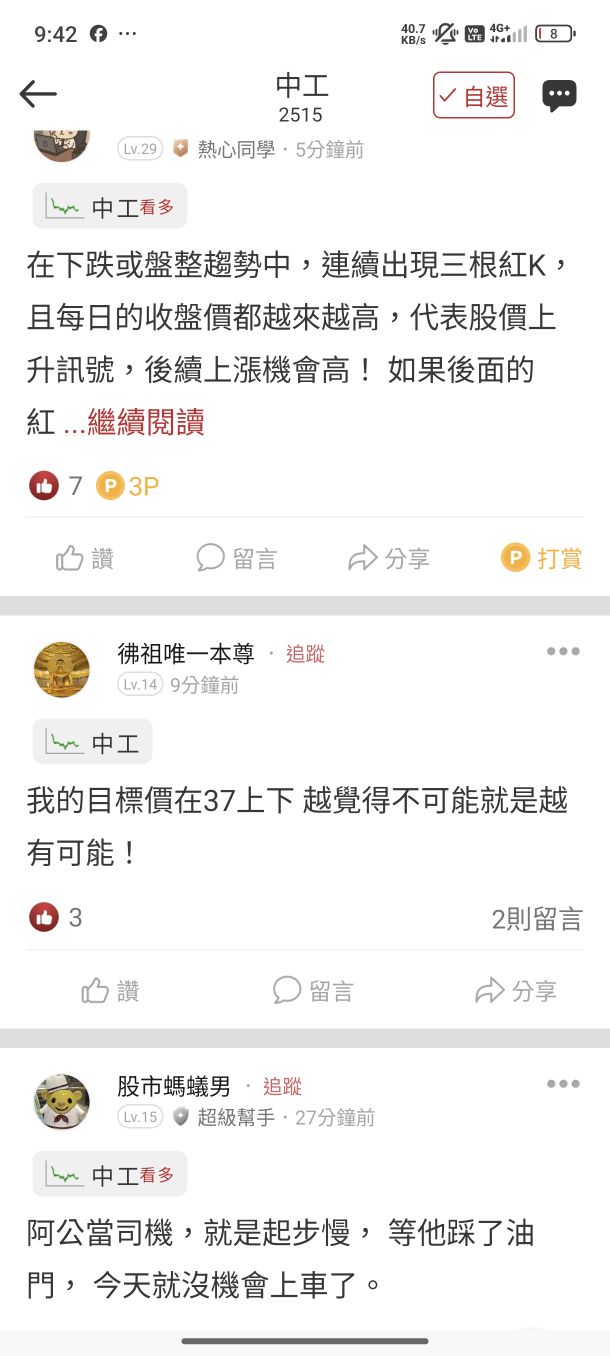The height and width of the screenshot is (1356, 610).
Task: Follow 股市螞蟻男 via 追蹤
Action: (282, 1086)
